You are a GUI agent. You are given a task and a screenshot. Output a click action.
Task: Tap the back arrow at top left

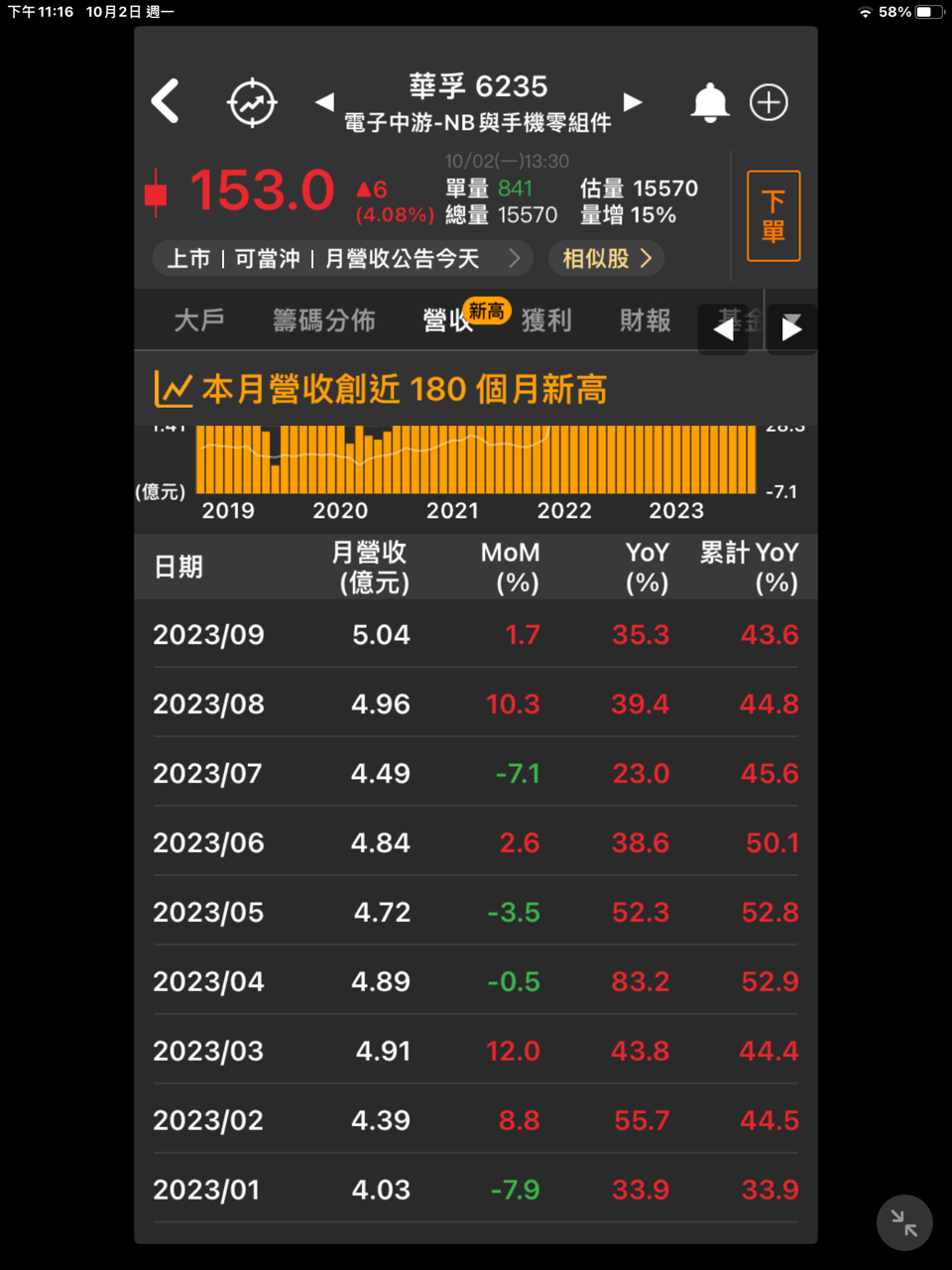166,102
